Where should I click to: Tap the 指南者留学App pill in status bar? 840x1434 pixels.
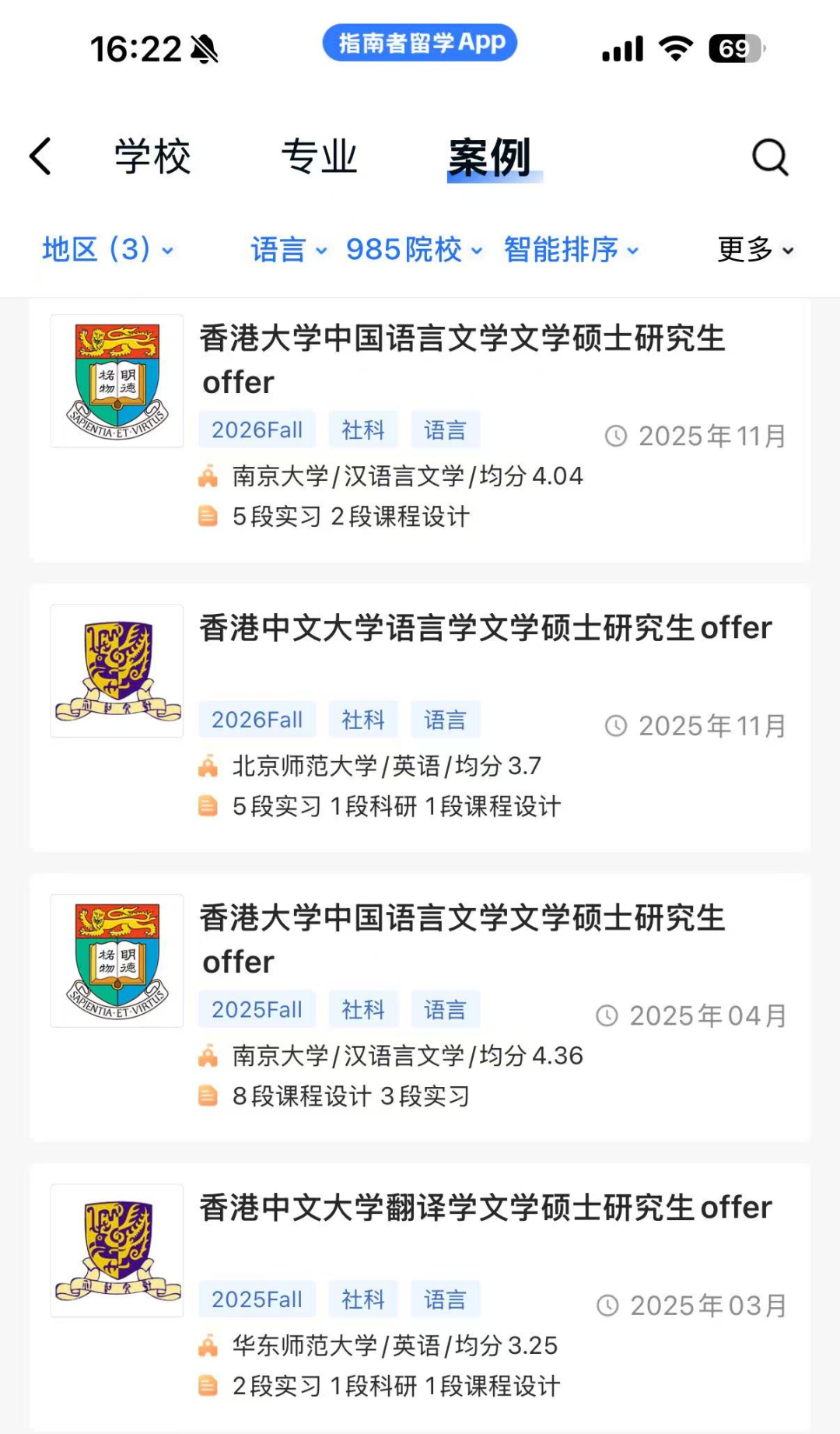tap(420, 43)
